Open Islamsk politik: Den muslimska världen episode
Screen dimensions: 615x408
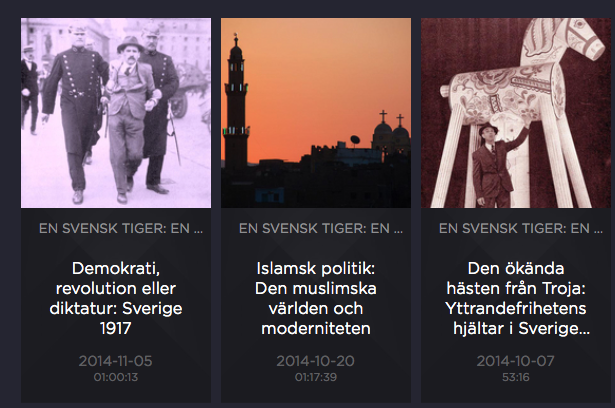(x=316, y=297)
